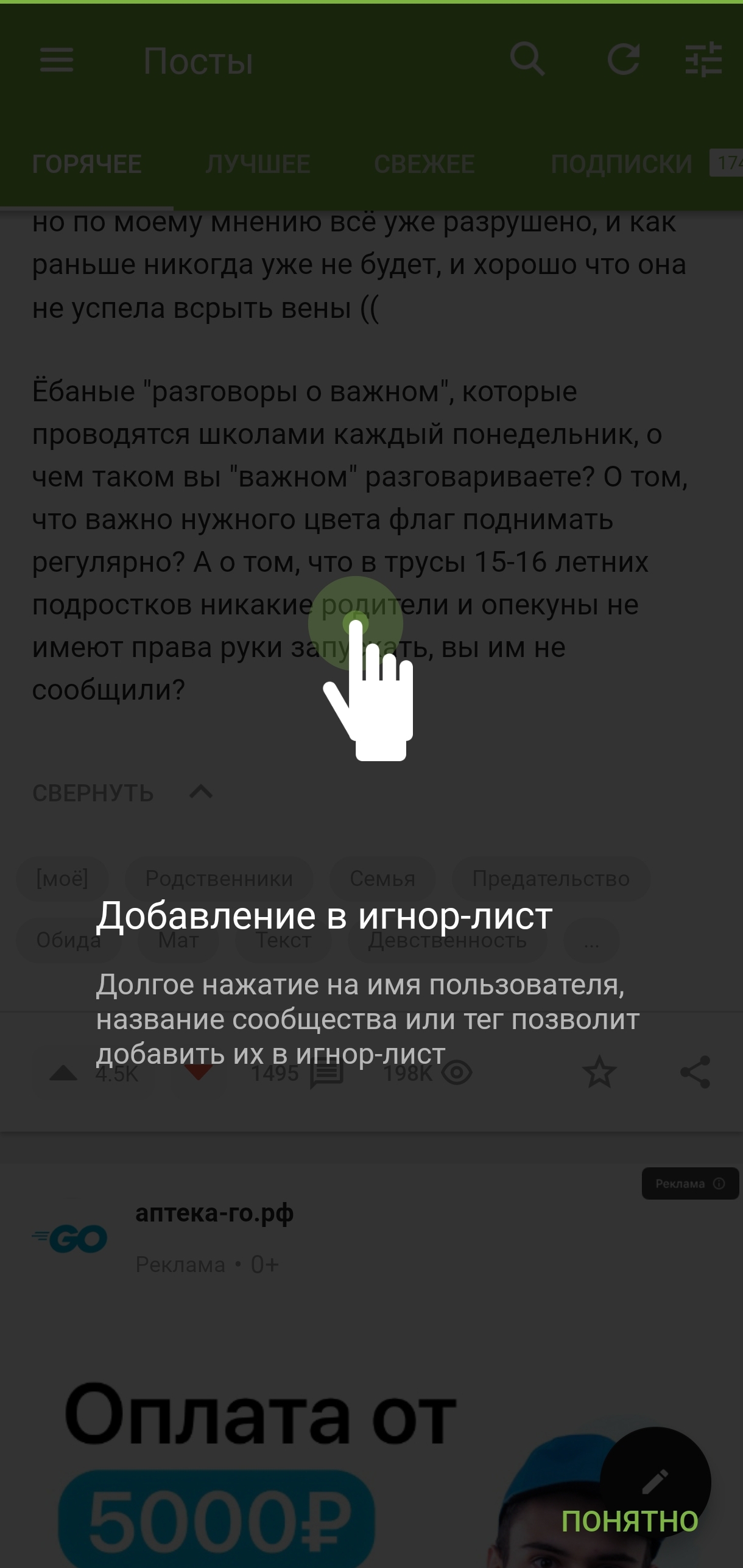Open the аптека-го.рф ad
The image size is (743, 1568).
214,1213
